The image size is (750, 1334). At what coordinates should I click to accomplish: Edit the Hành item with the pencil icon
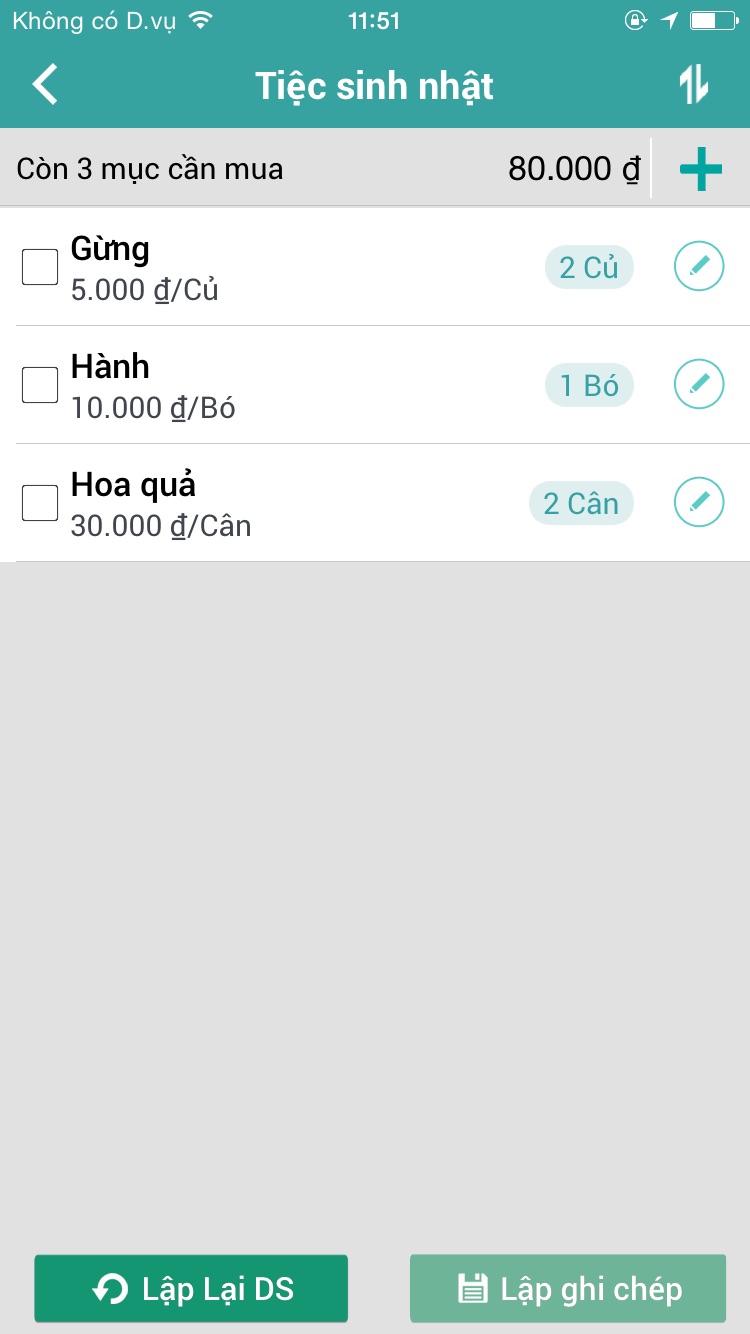699,385
